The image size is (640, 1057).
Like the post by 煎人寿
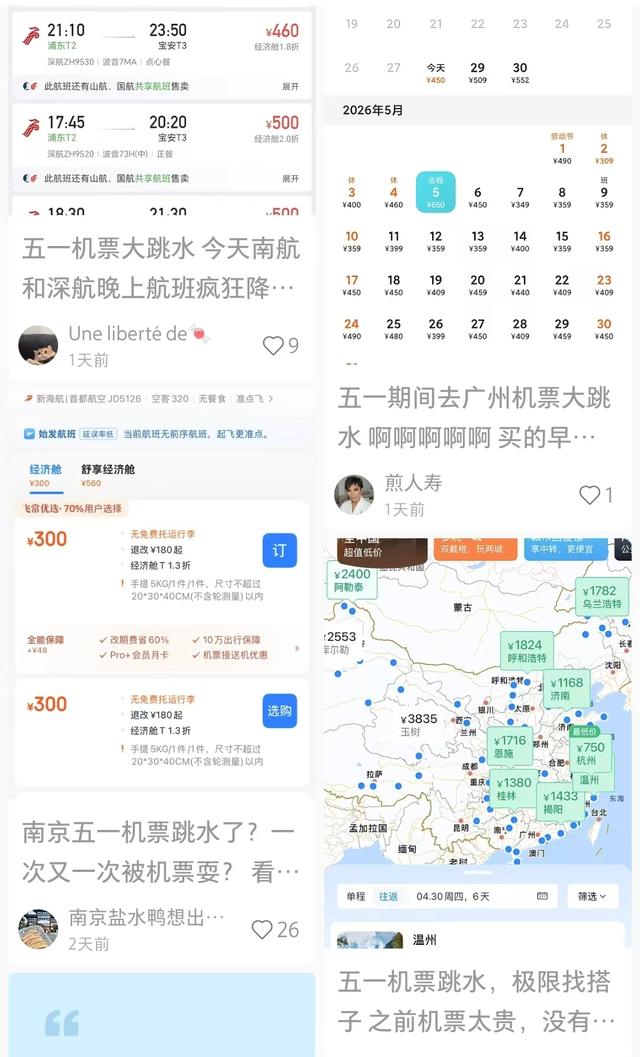click(590, 494)
